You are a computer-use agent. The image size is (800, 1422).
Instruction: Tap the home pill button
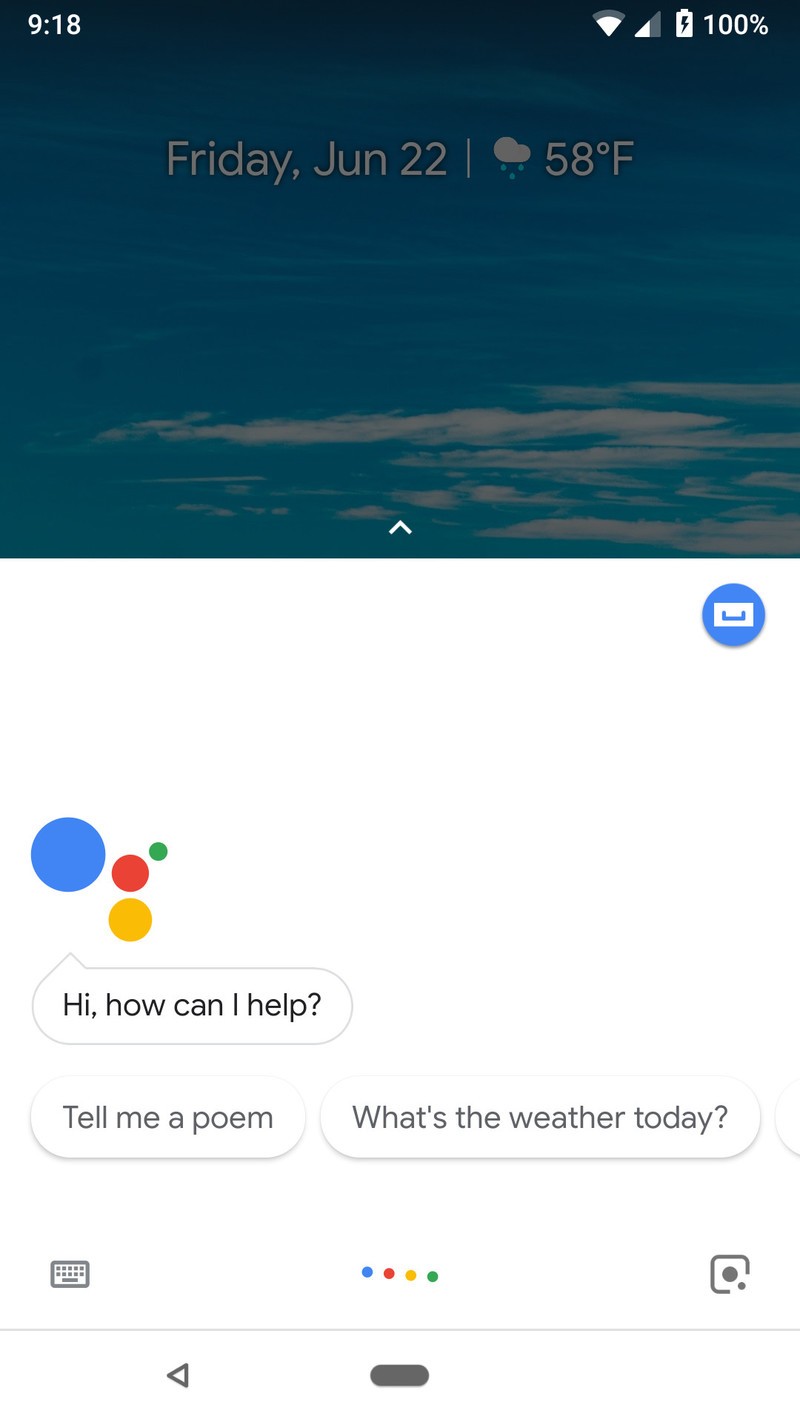(x=400, y=1375)
